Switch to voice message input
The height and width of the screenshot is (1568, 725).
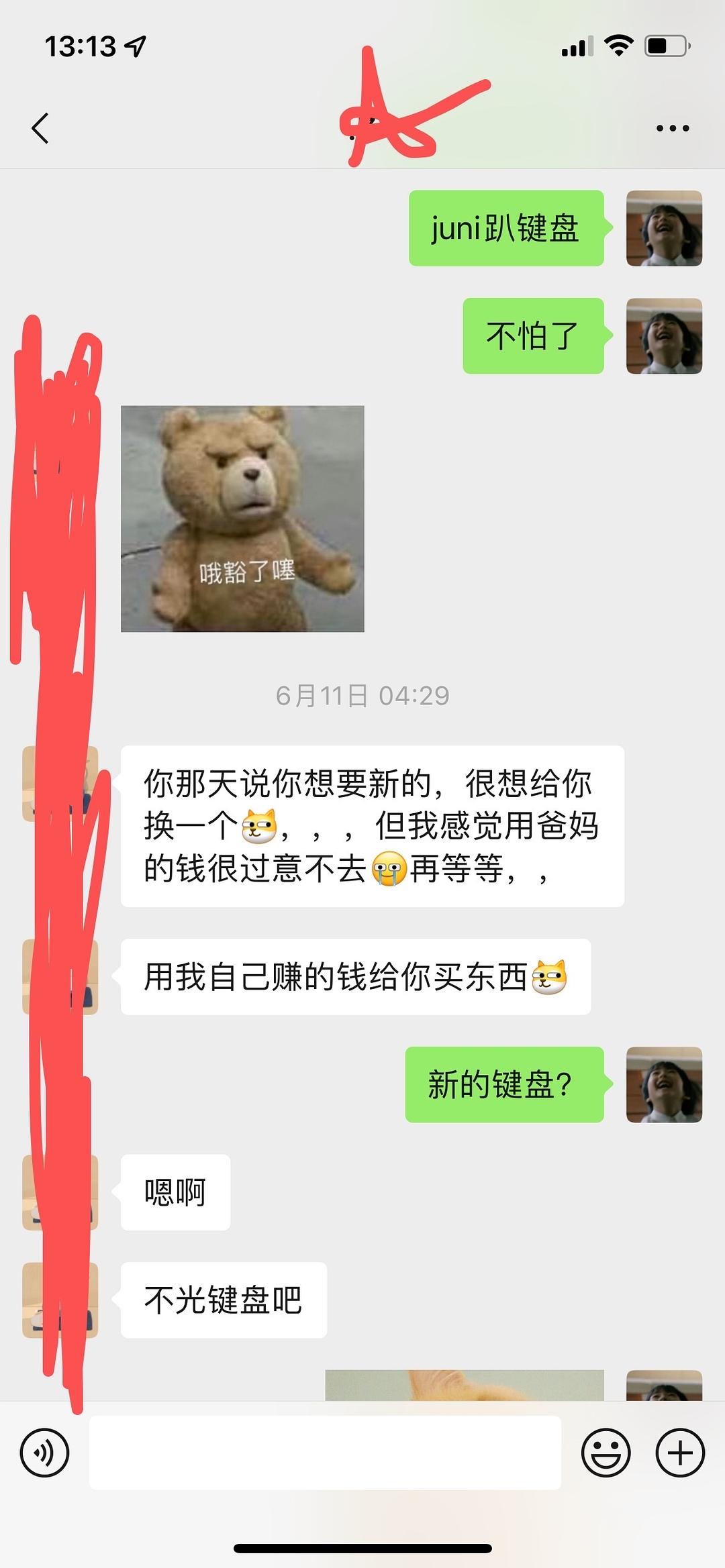(44, 1453)
